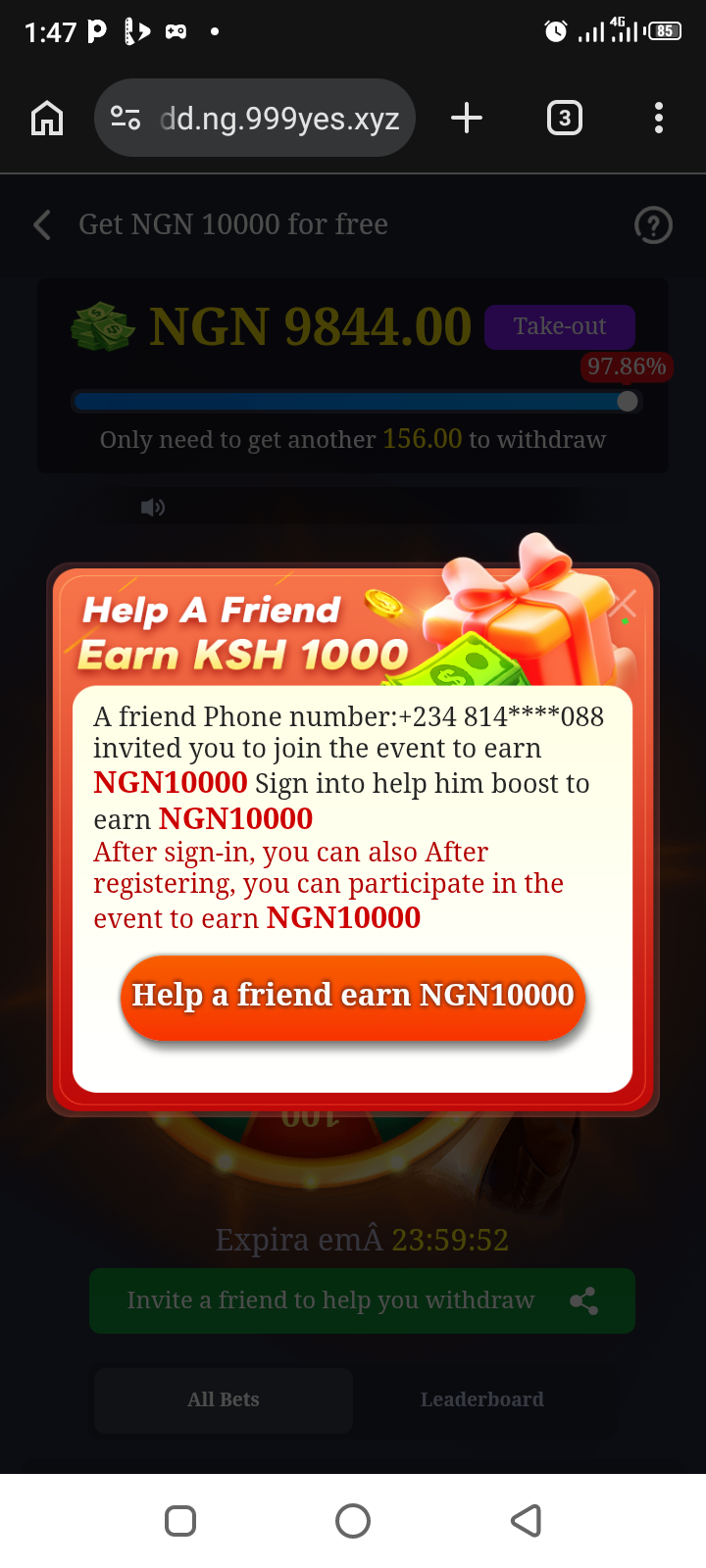Switch to the Leaderboard tab

pyautogui.click(x=481, y=1399)
